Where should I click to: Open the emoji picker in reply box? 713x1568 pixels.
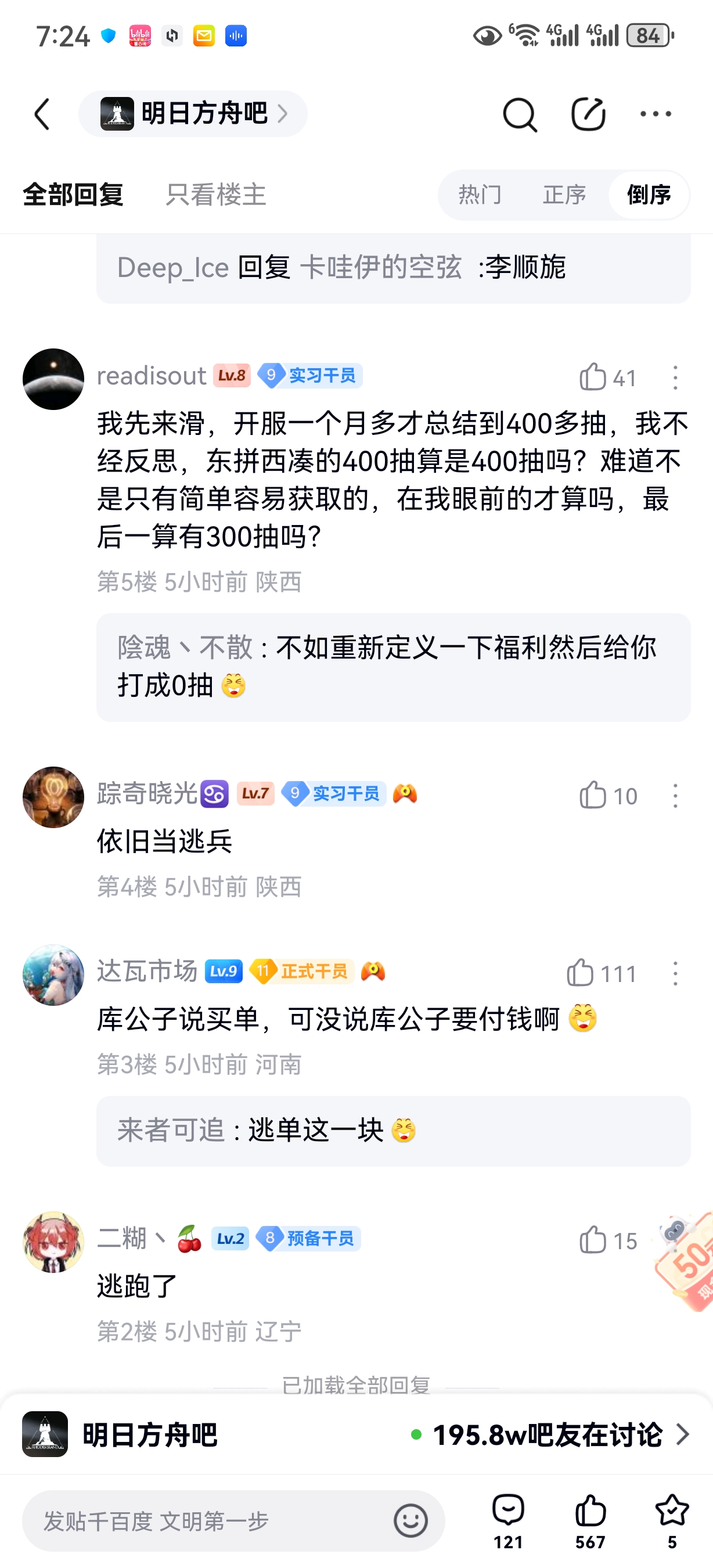pos(410,1521)
